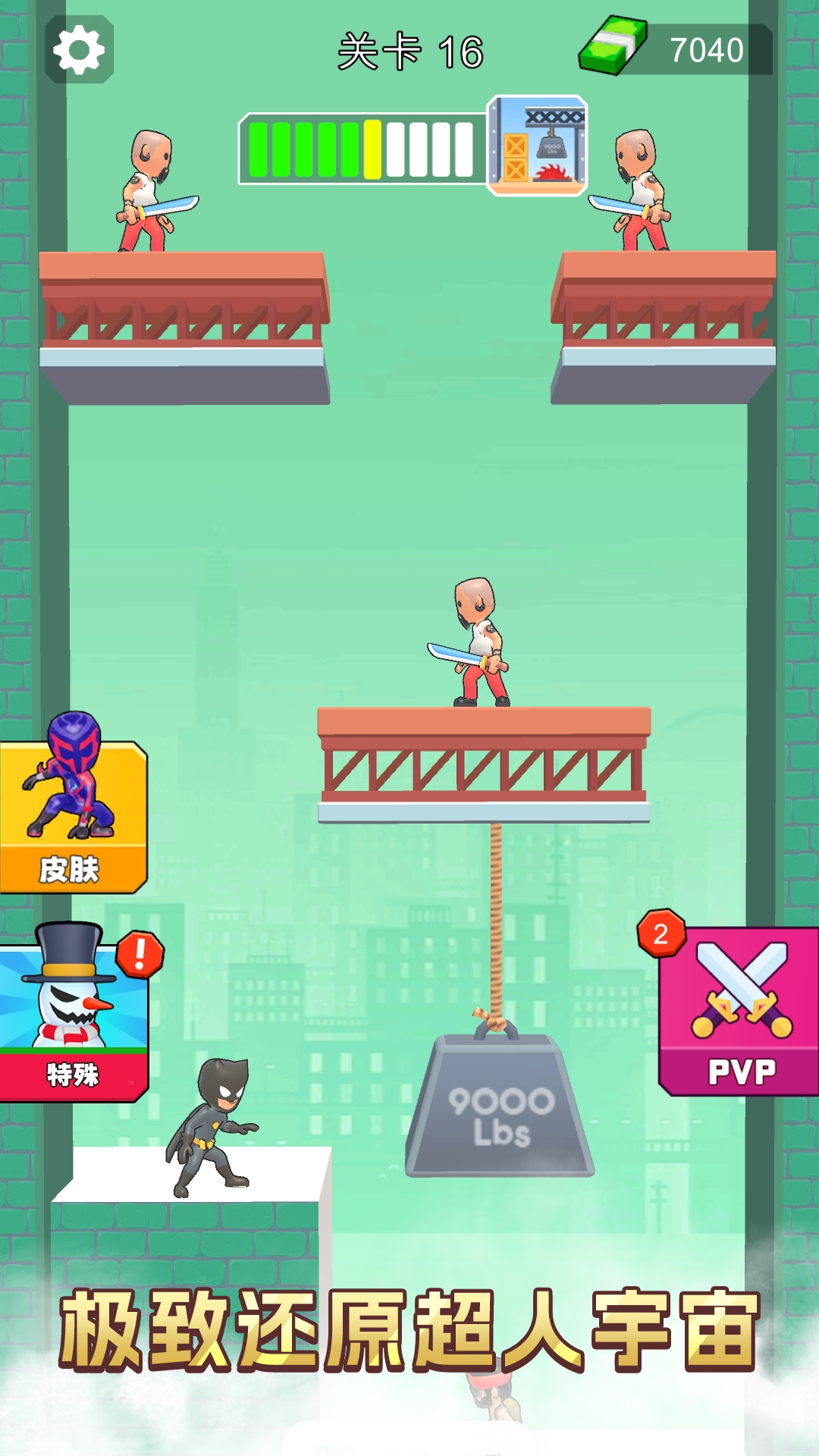The height and width of the screenshot is (1456, 819).
Task: Open the 皮肤 skins shop
Action: [72, 815]
